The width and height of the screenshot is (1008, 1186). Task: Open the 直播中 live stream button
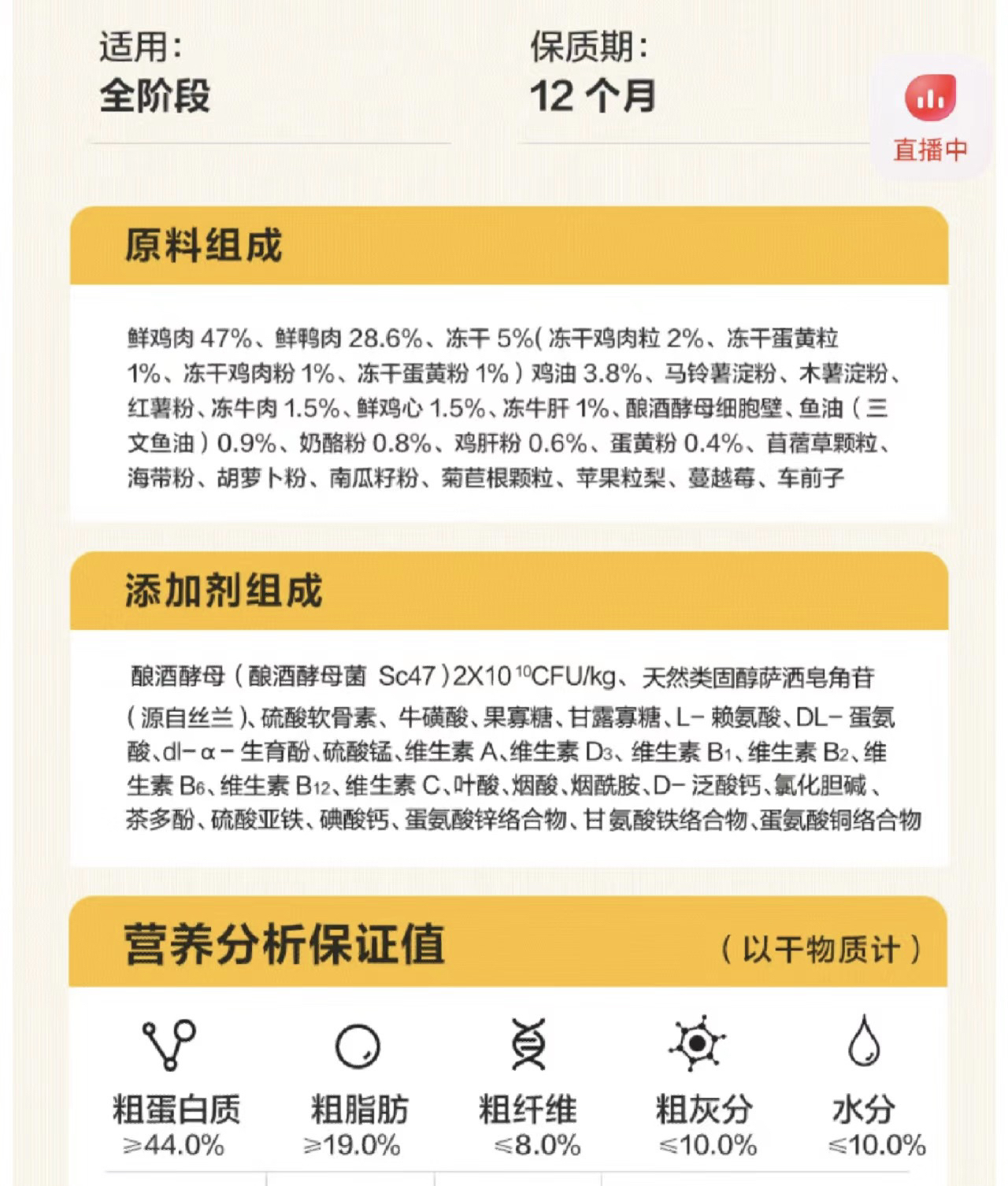click(x=930, y=118)
